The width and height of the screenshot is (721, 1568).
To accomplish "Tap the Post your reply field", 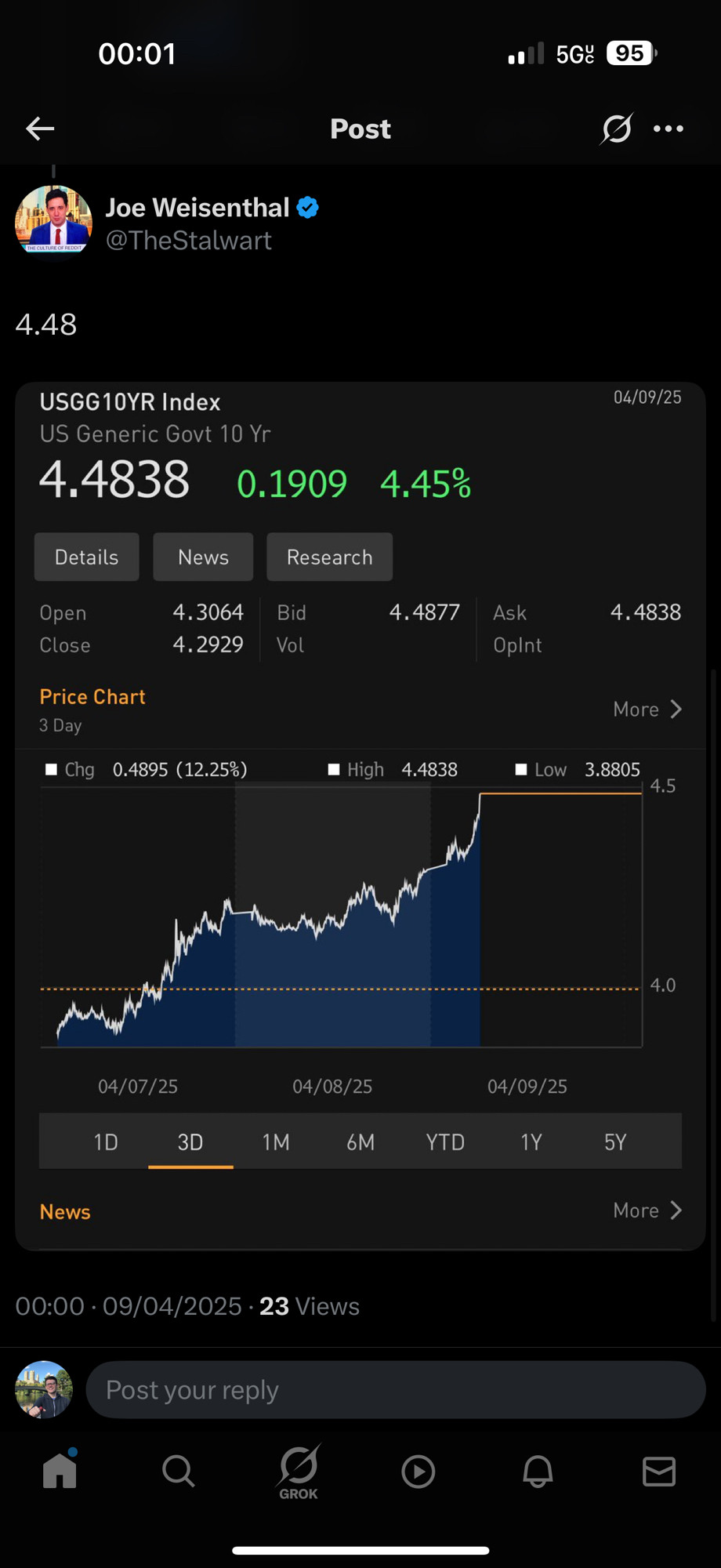I will coord(396,1389).
